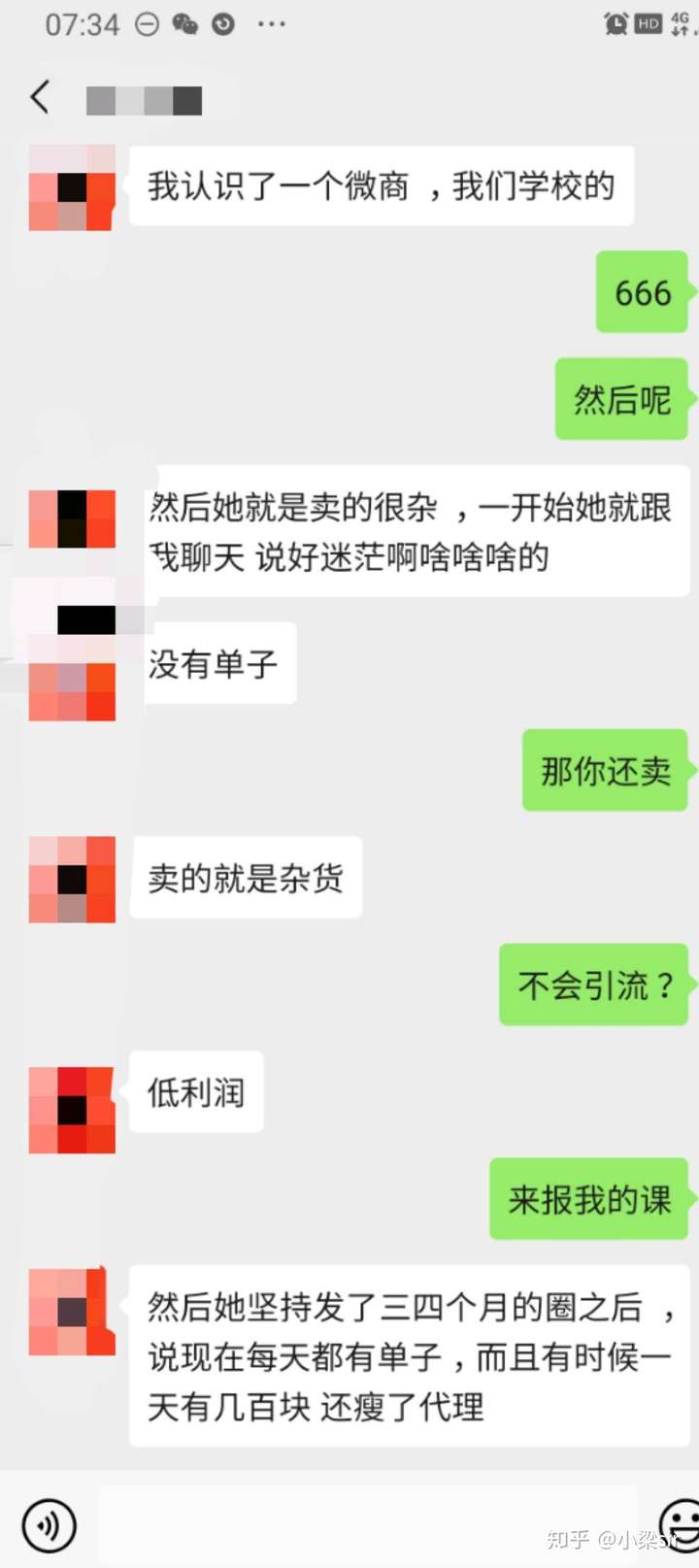Open sender's avatar beside '我认识了一个微商' message

pos(72,187)
